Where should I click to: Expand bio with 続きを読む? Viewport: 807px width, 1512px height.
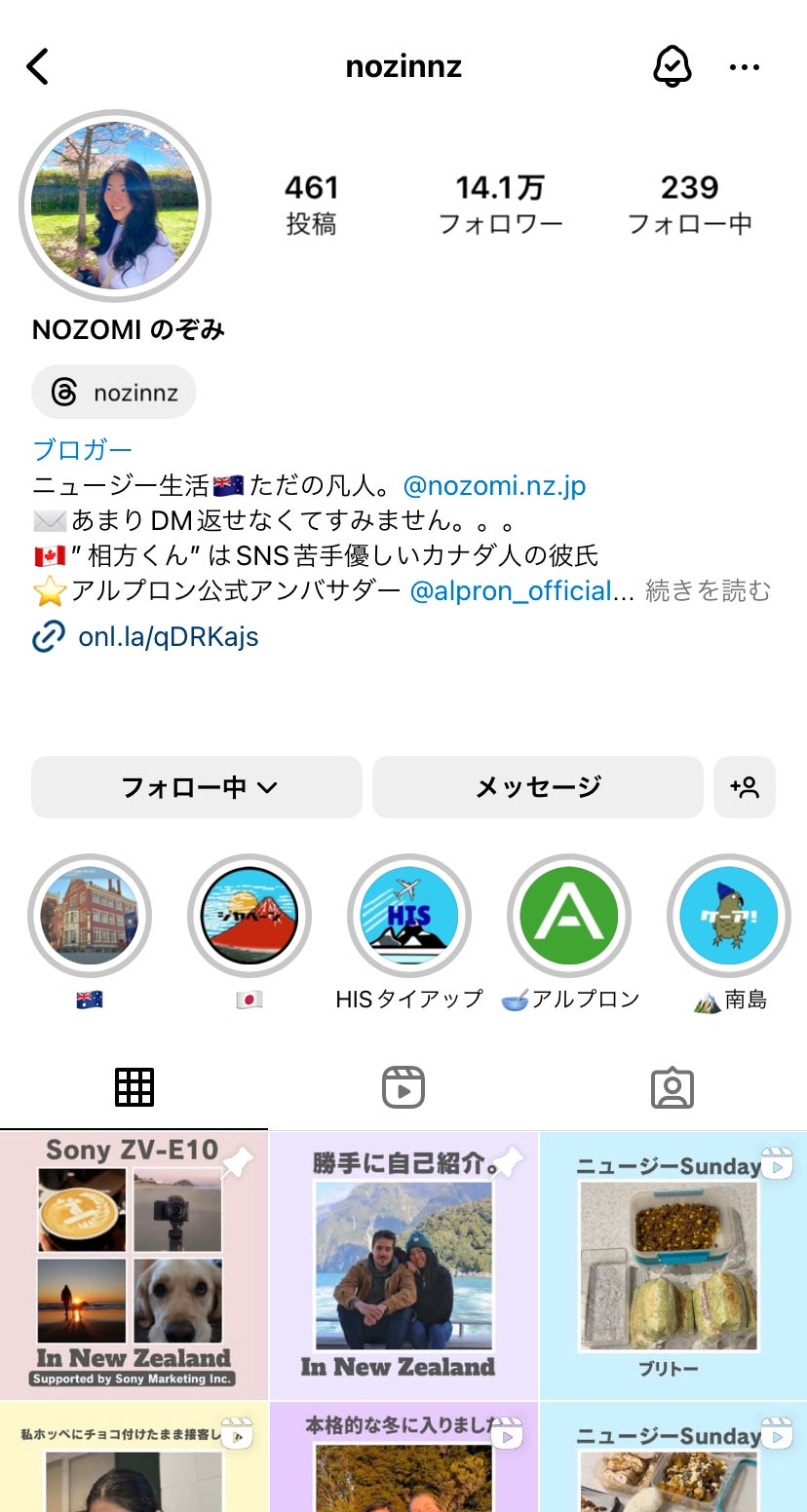coord(708,590)
